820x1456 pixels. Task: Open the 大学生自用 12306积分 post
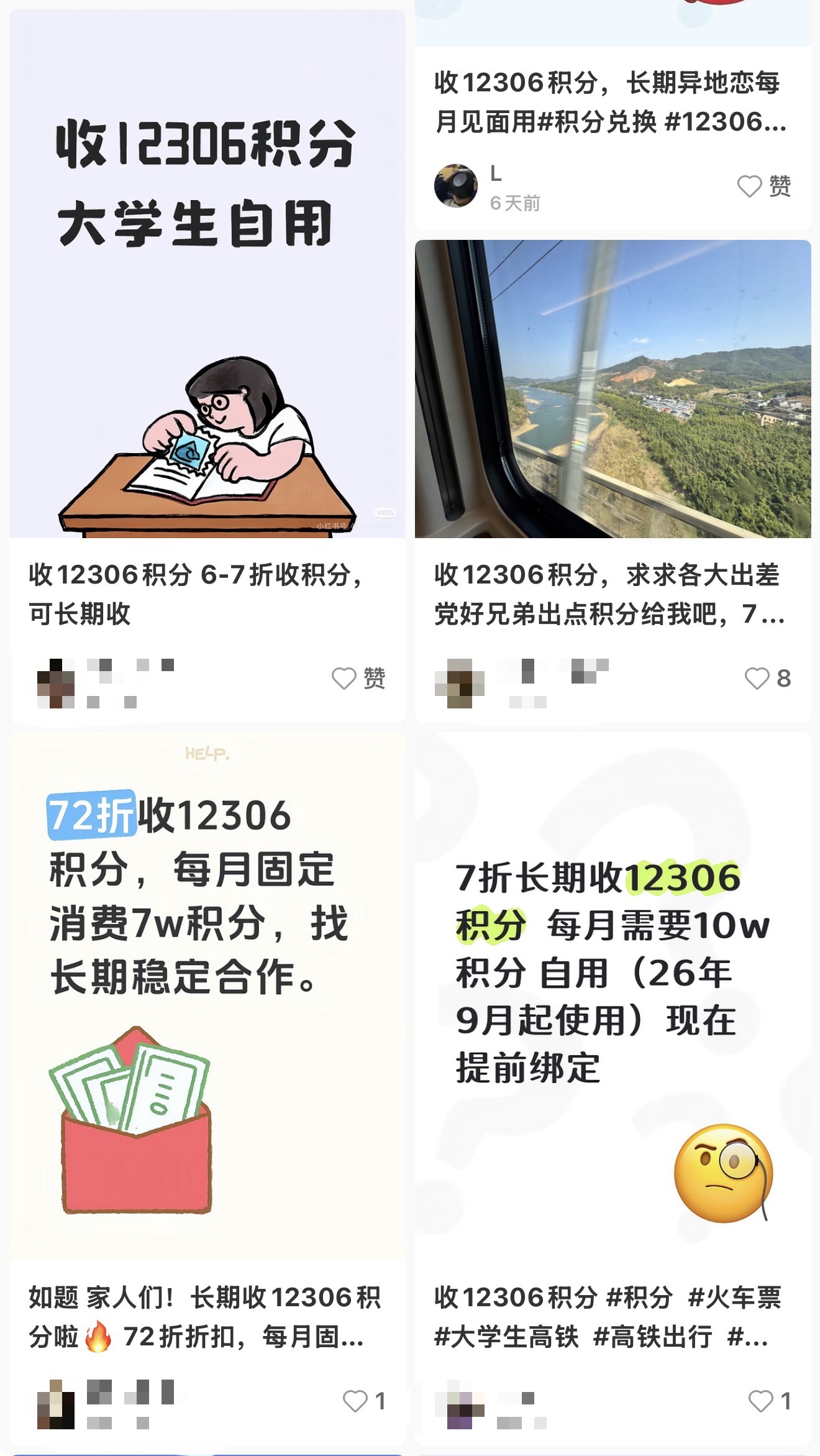pos(207,273)
